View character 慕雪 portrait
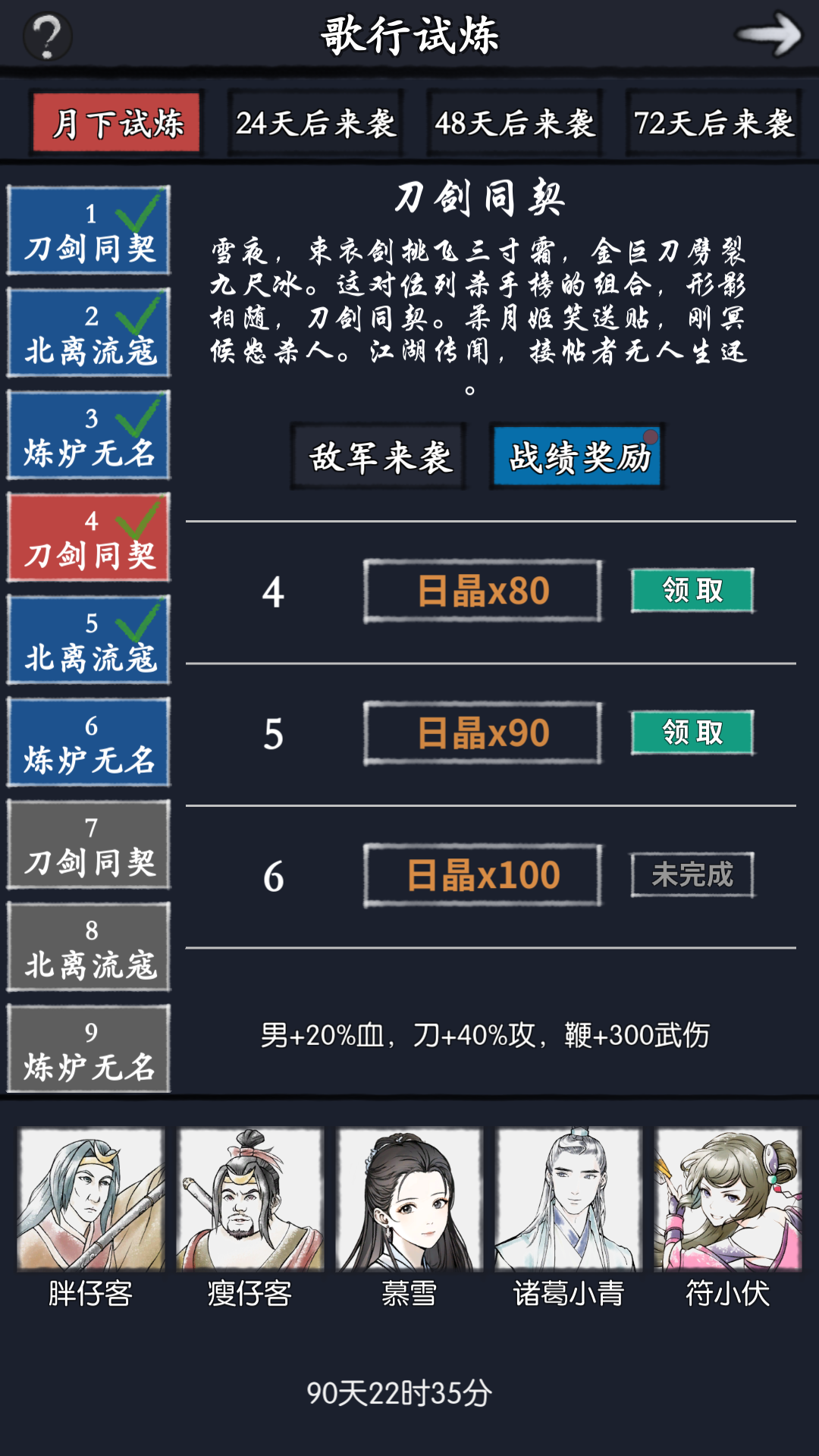This screenshot has width=819, height=1456. click(x=409, y=1200)
